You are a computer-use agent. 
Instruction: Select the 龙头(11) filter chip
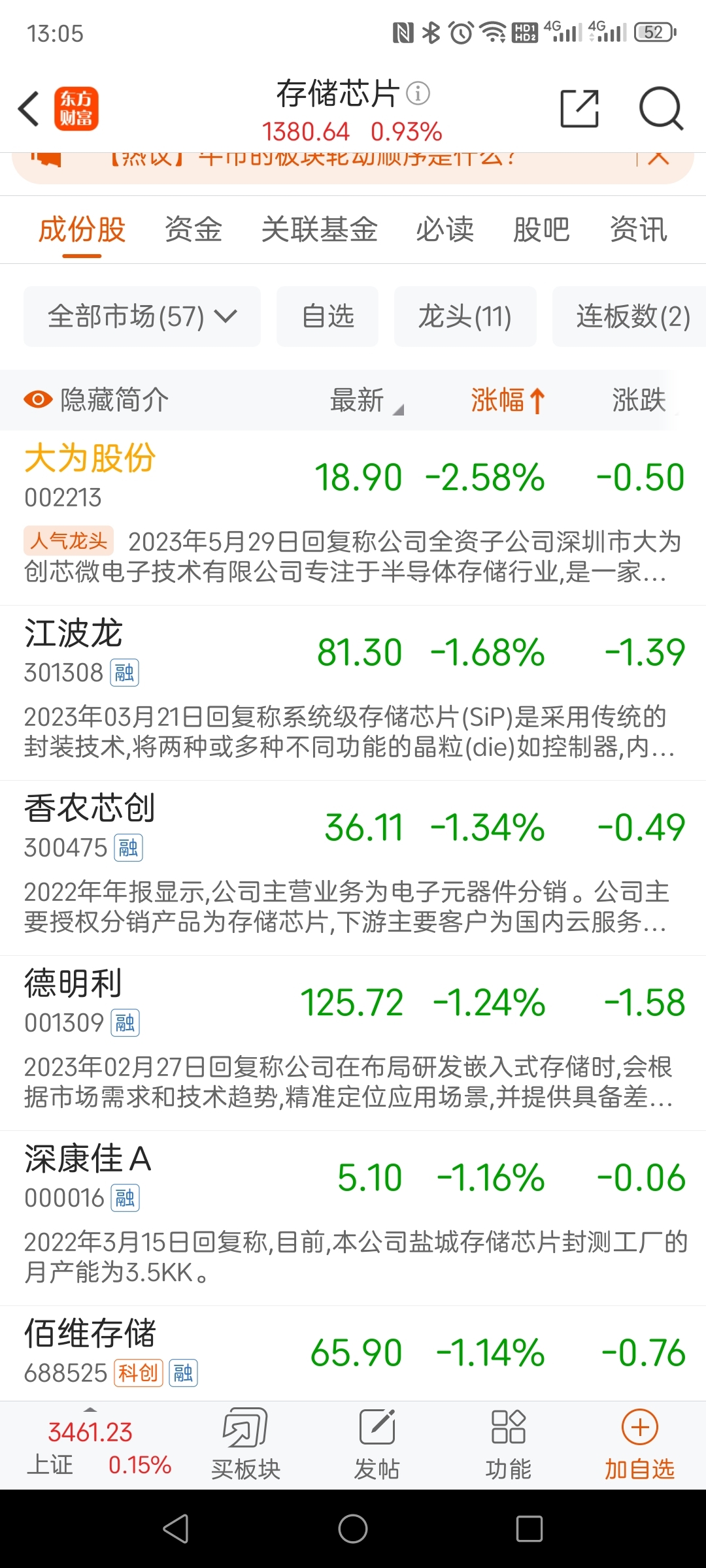pos(465,316)
